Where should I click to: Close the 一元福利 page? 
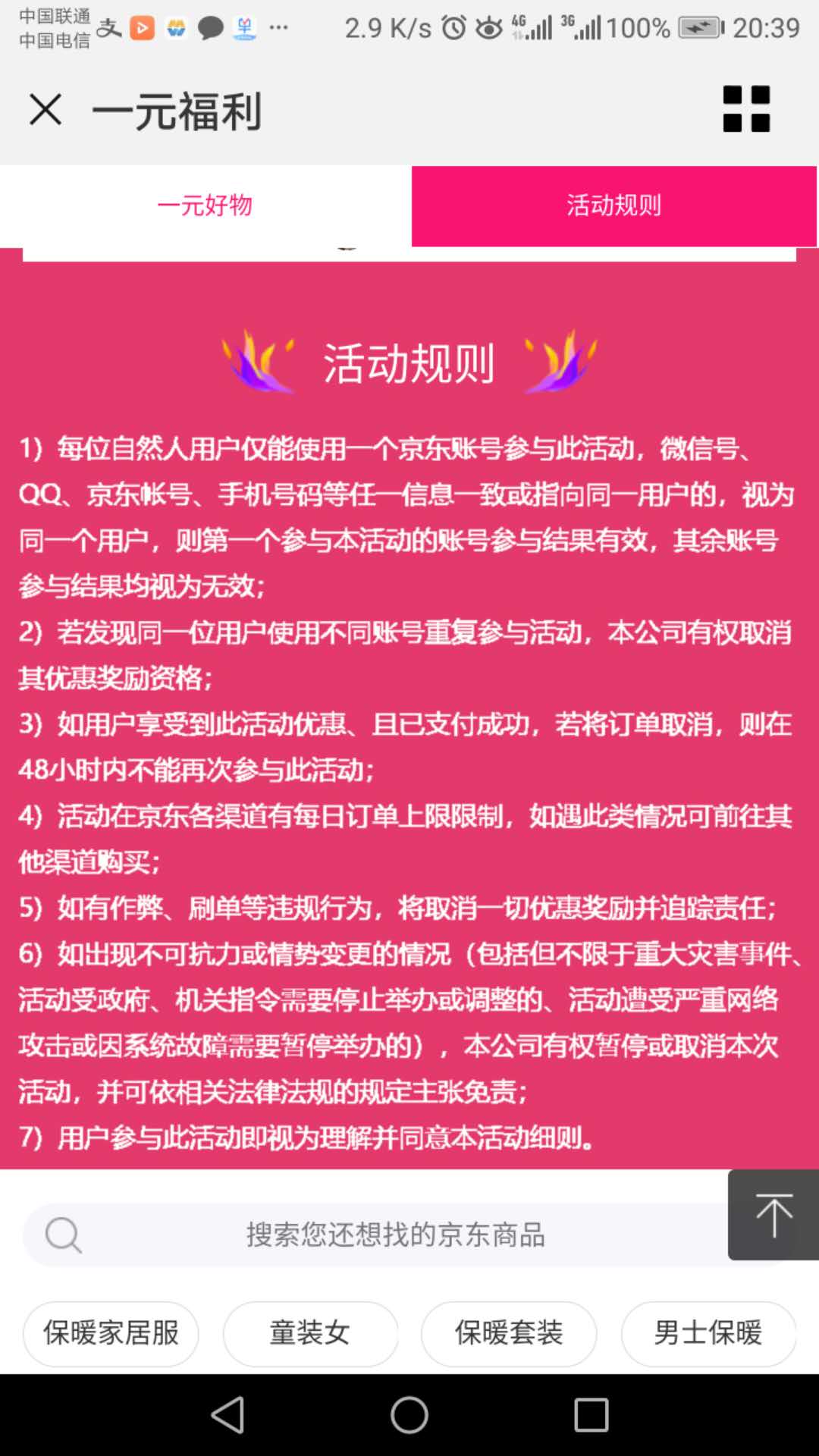(x=45, y=110)
